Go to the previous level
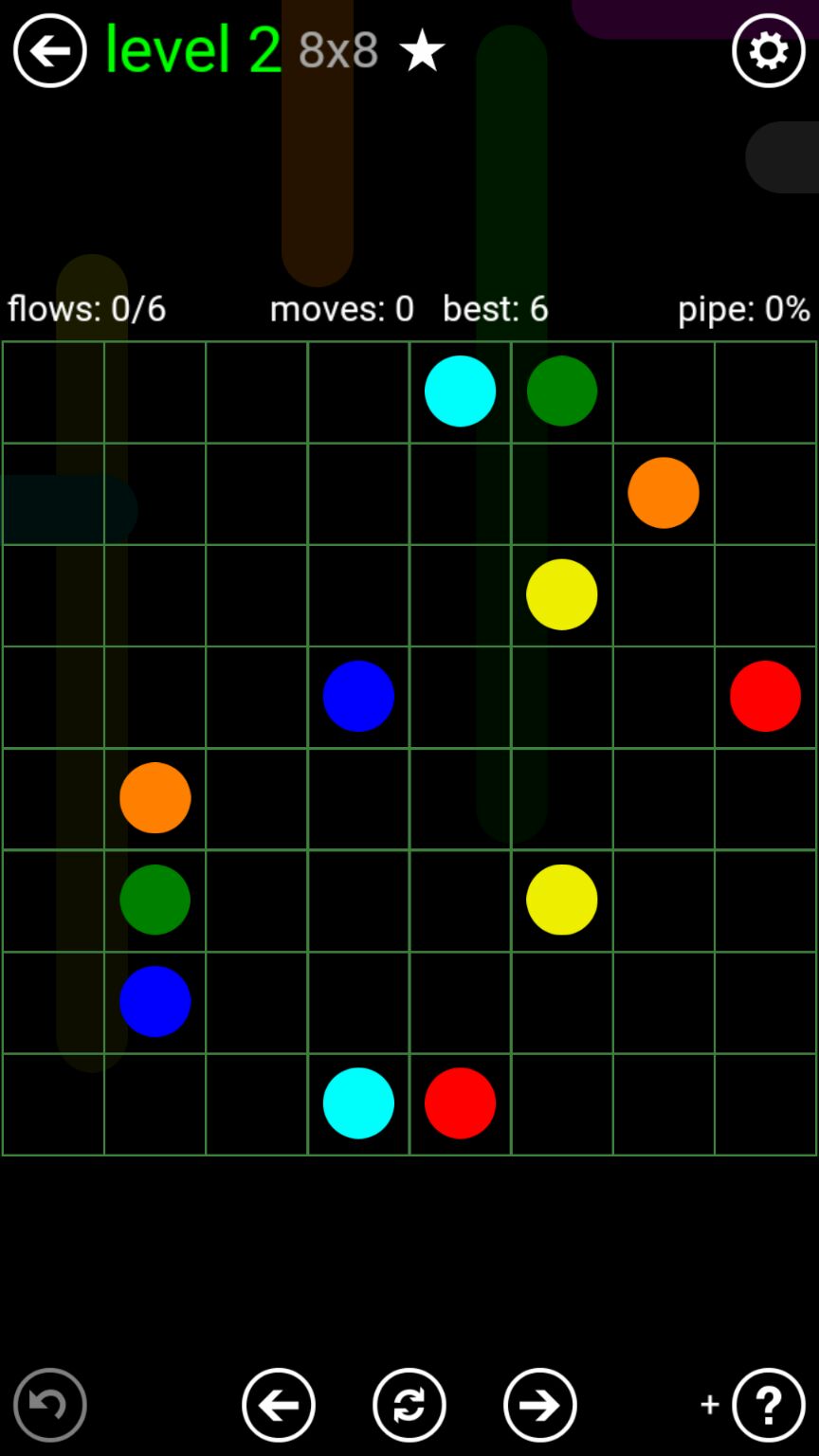The image size is (819, 1456). [x=278, y=1405]
